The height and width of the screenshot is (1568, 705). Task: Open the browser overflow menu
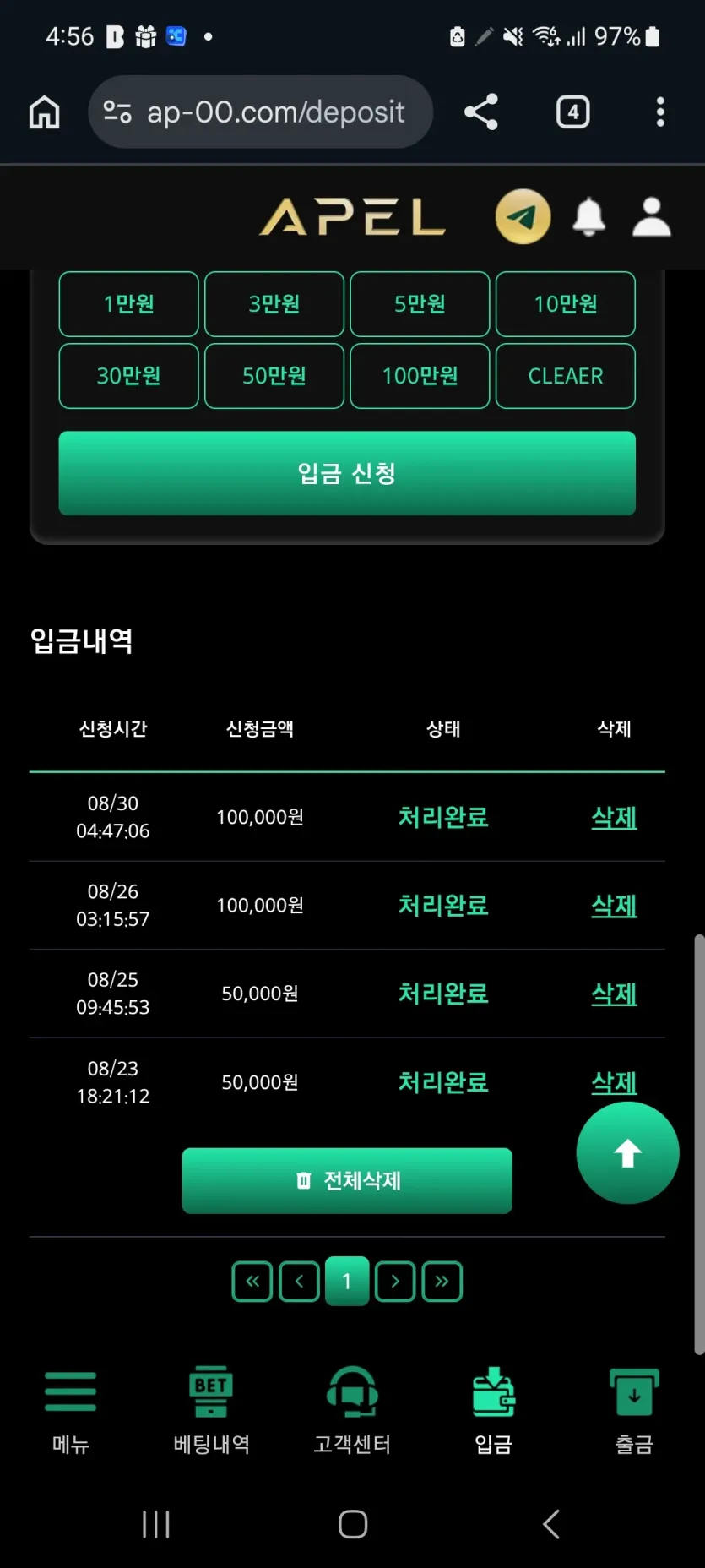pyautogui.click(x=660, y=112)
